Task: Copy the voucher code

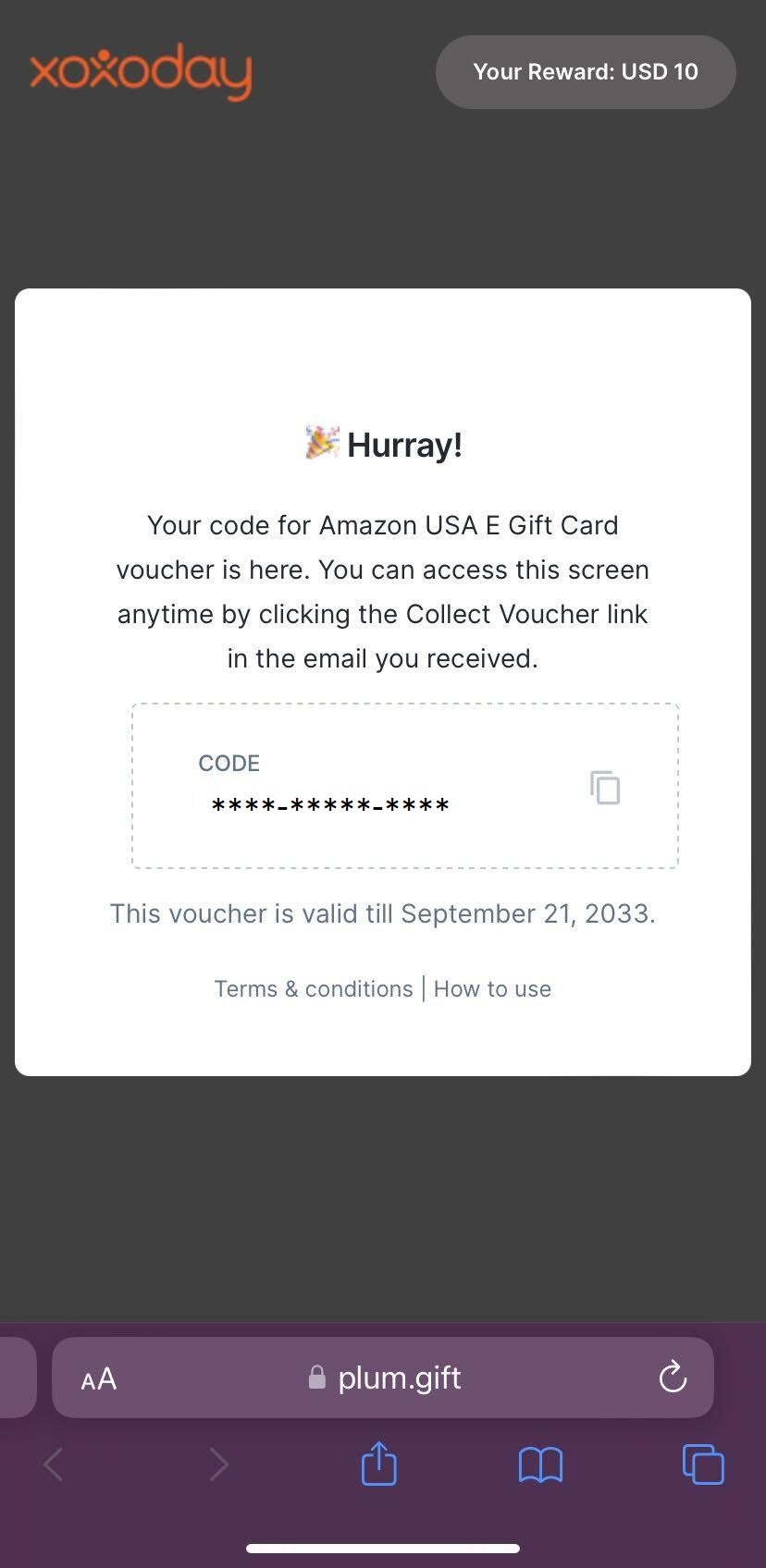Action: 605,788
